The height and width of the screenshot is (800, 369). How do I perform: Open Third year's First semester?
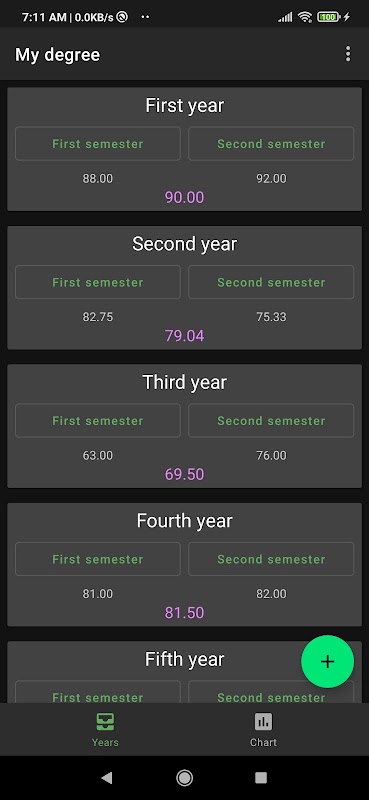click(97, 420)
